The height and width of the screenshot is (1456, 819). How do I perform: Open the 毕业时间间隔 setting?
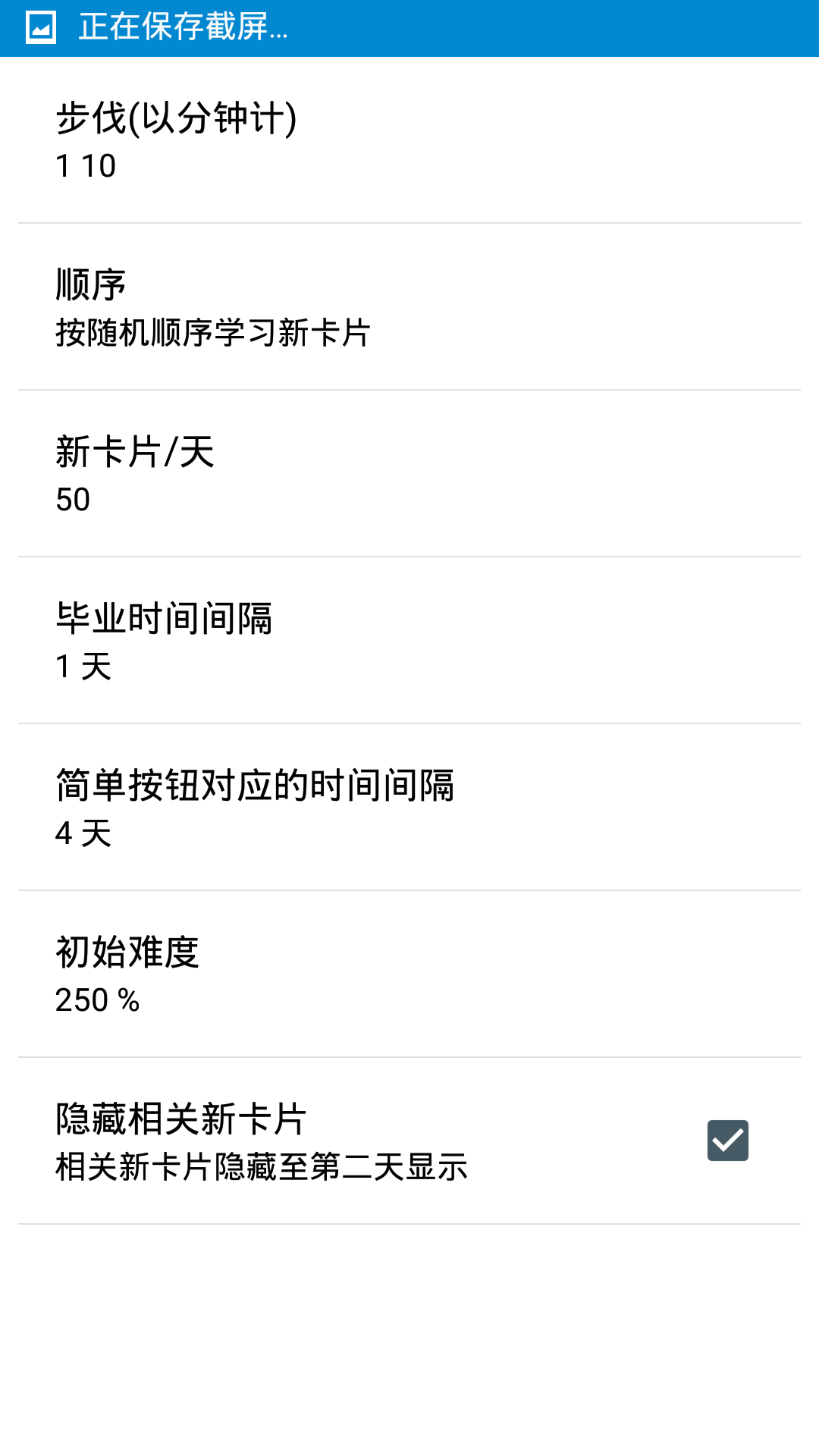click(x=409, y=641)
